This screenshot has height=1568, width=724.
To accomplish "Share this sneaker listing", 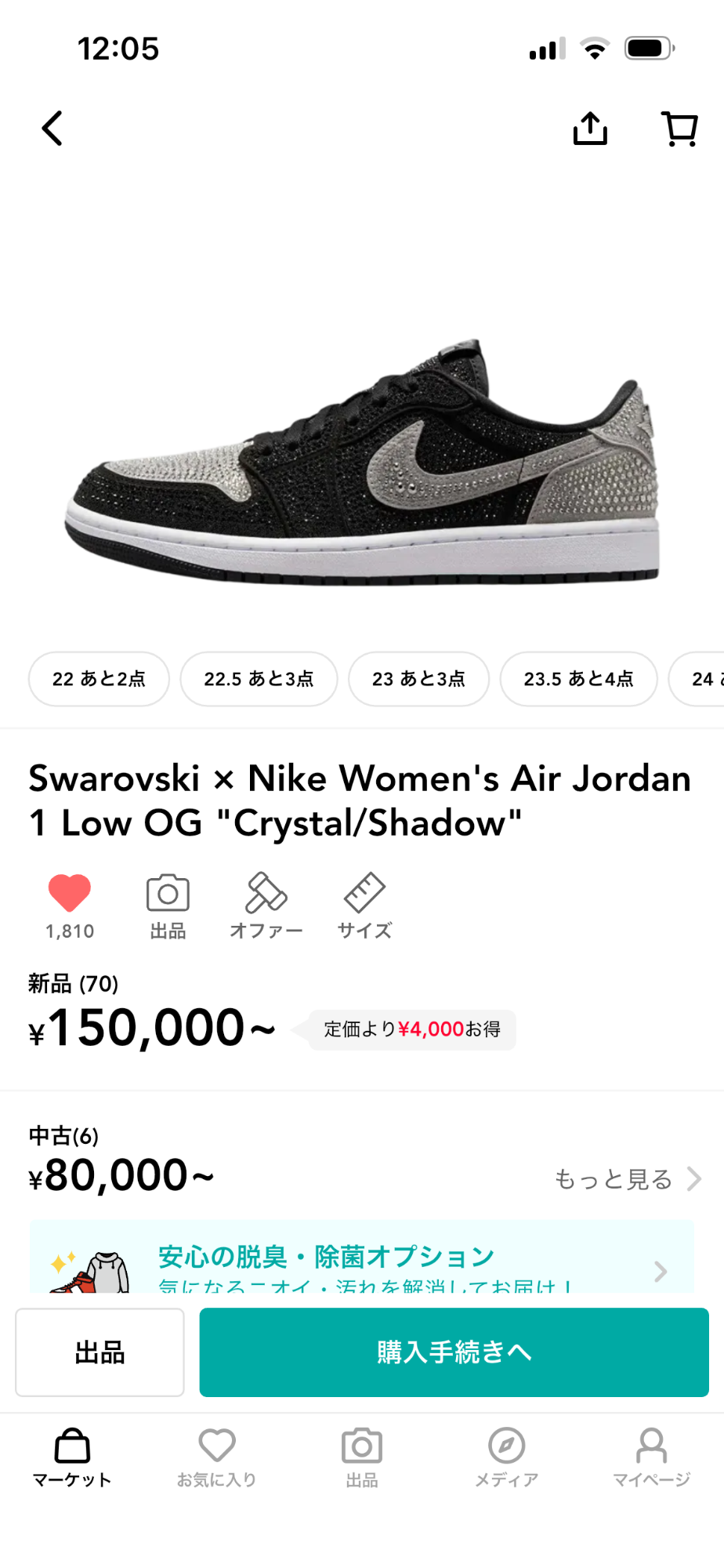I will pyautogui.click(x=590, y=129).
